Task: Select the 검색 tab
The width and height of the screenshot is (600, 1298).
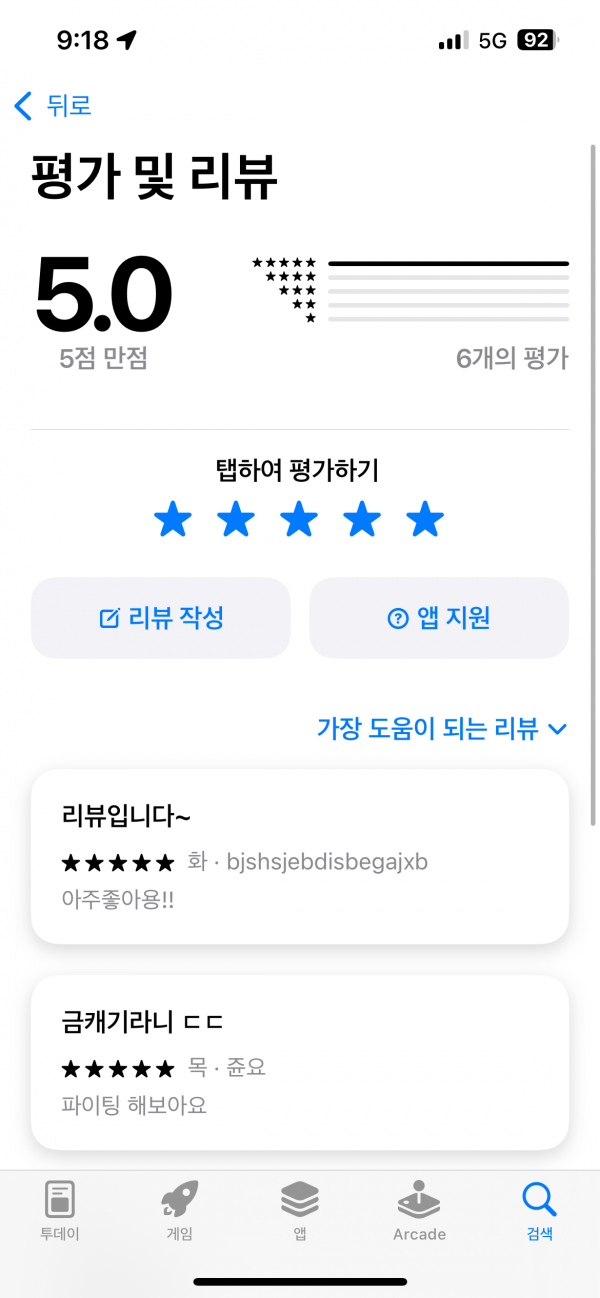Action: (x=539, y=1211)
